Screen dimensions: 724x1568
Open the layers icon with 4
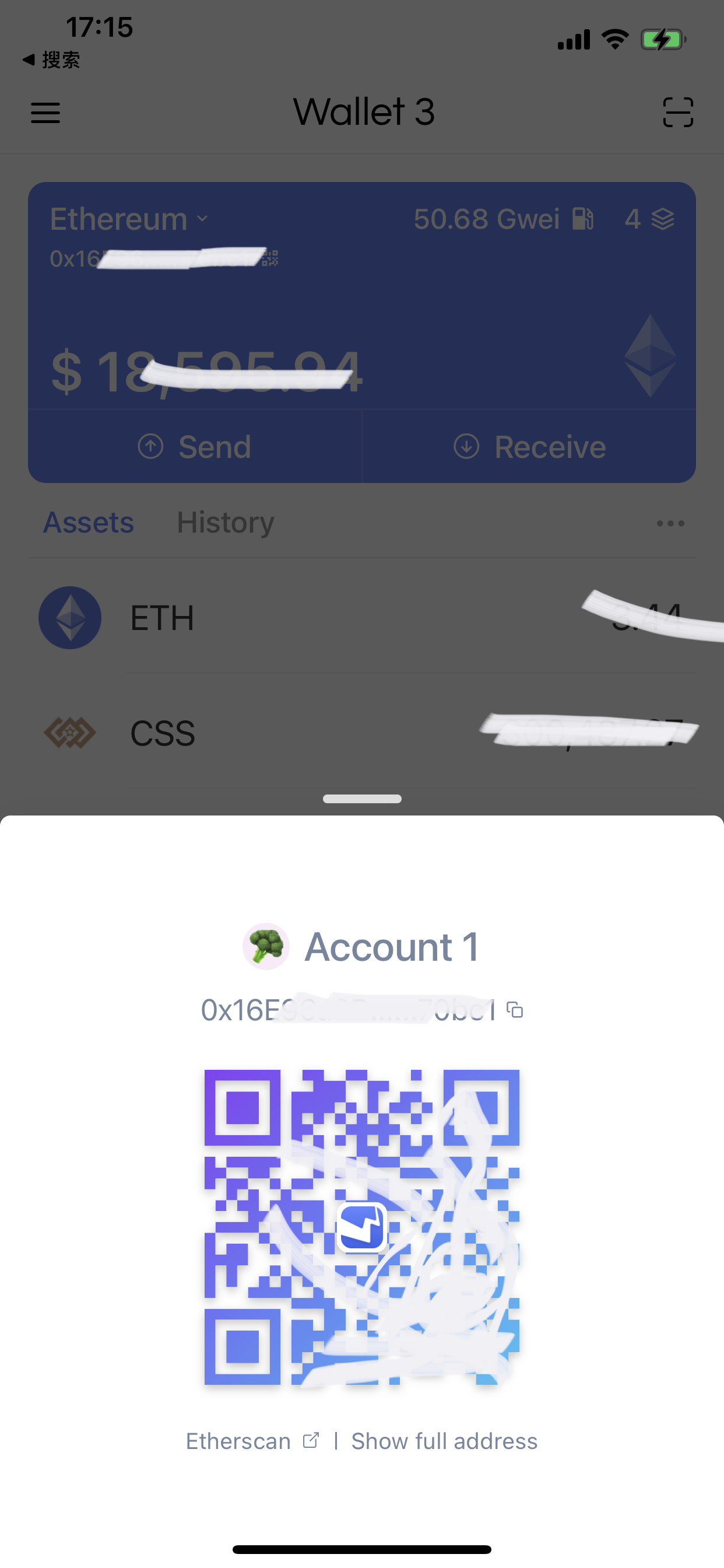[649, 219]
